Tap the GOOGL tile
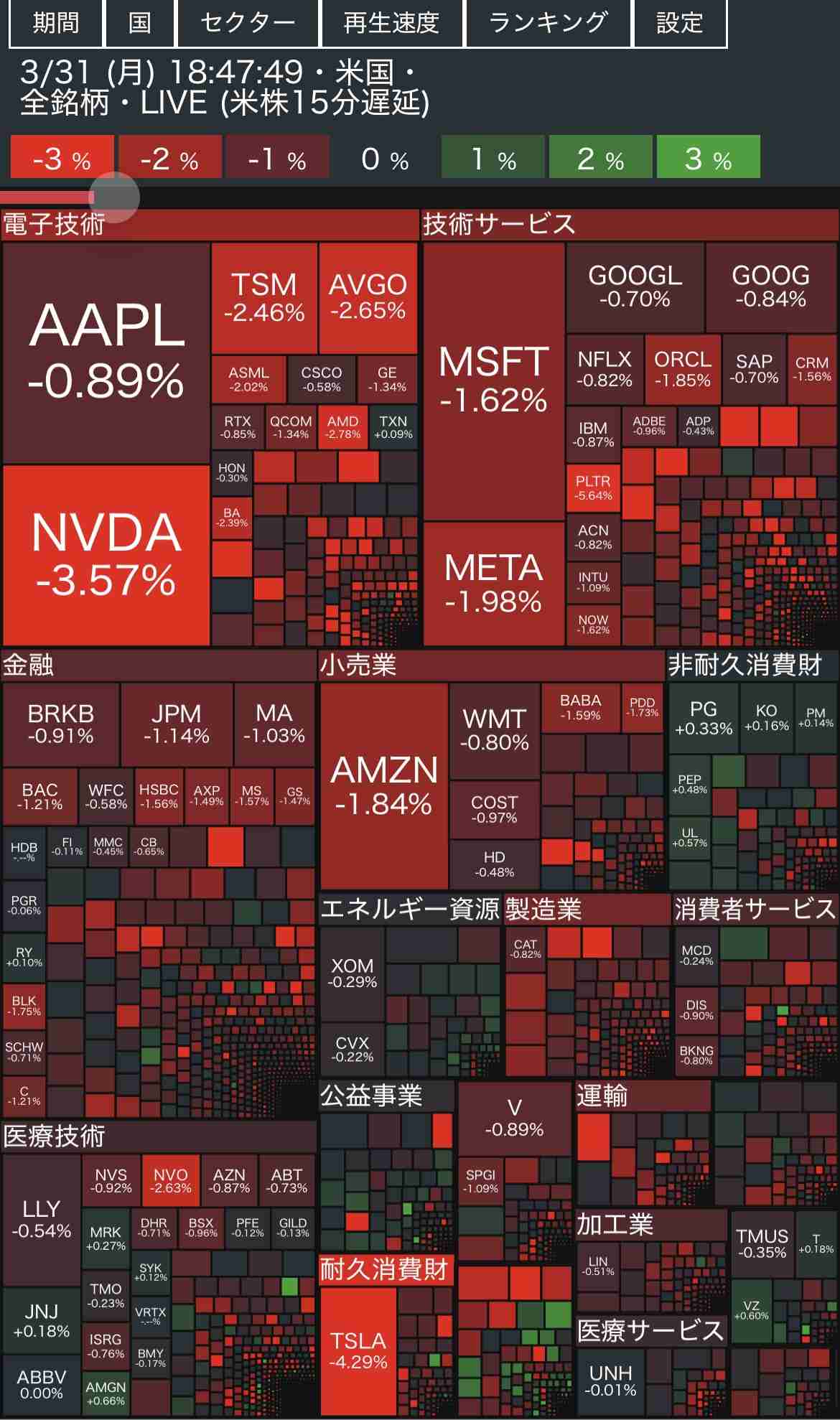Image resolution: width=840 pixels, height=1420 pixels. click(635, 287)
